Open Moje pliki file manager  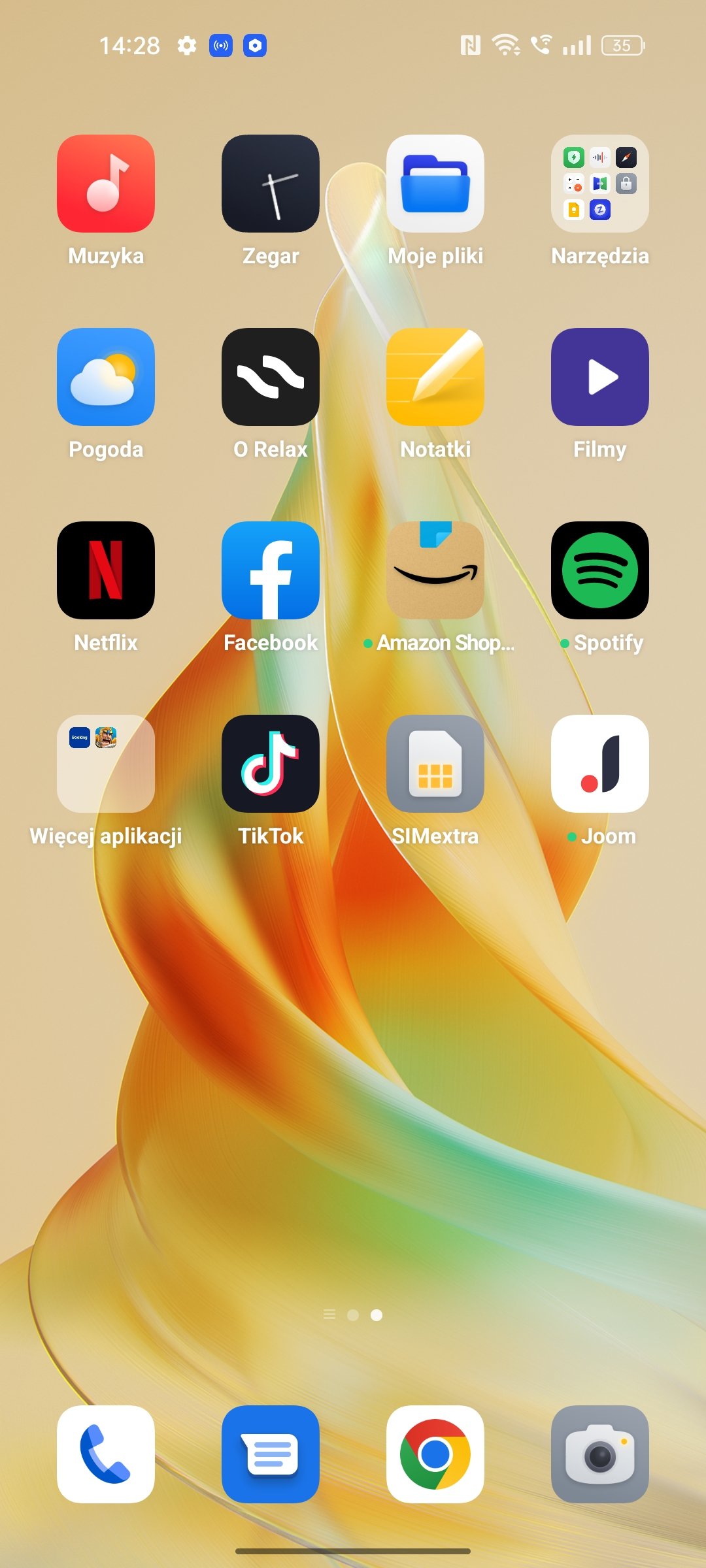[435, 184]
